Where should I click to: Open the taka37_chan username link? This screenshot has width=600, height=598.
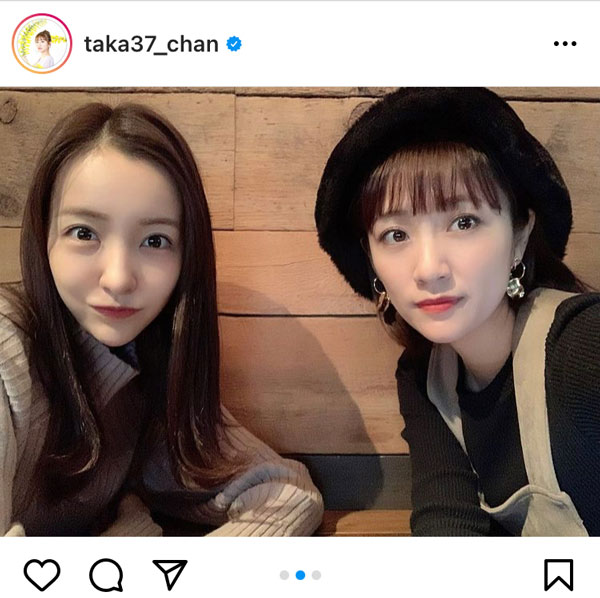tap(152, 45)
